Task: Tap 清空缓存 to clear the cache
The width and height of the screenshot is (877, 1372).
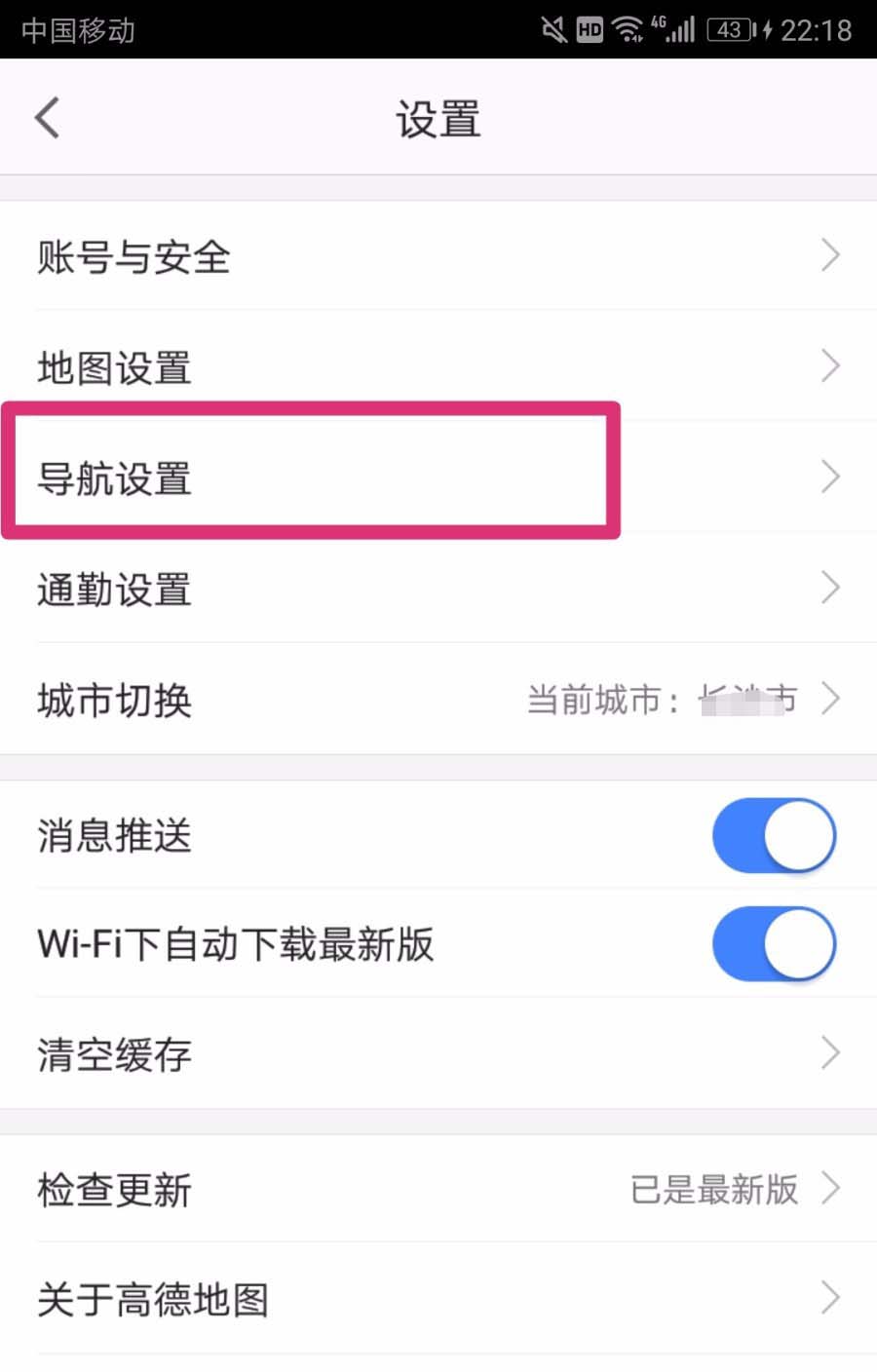Action: [x=438, y=1054]
